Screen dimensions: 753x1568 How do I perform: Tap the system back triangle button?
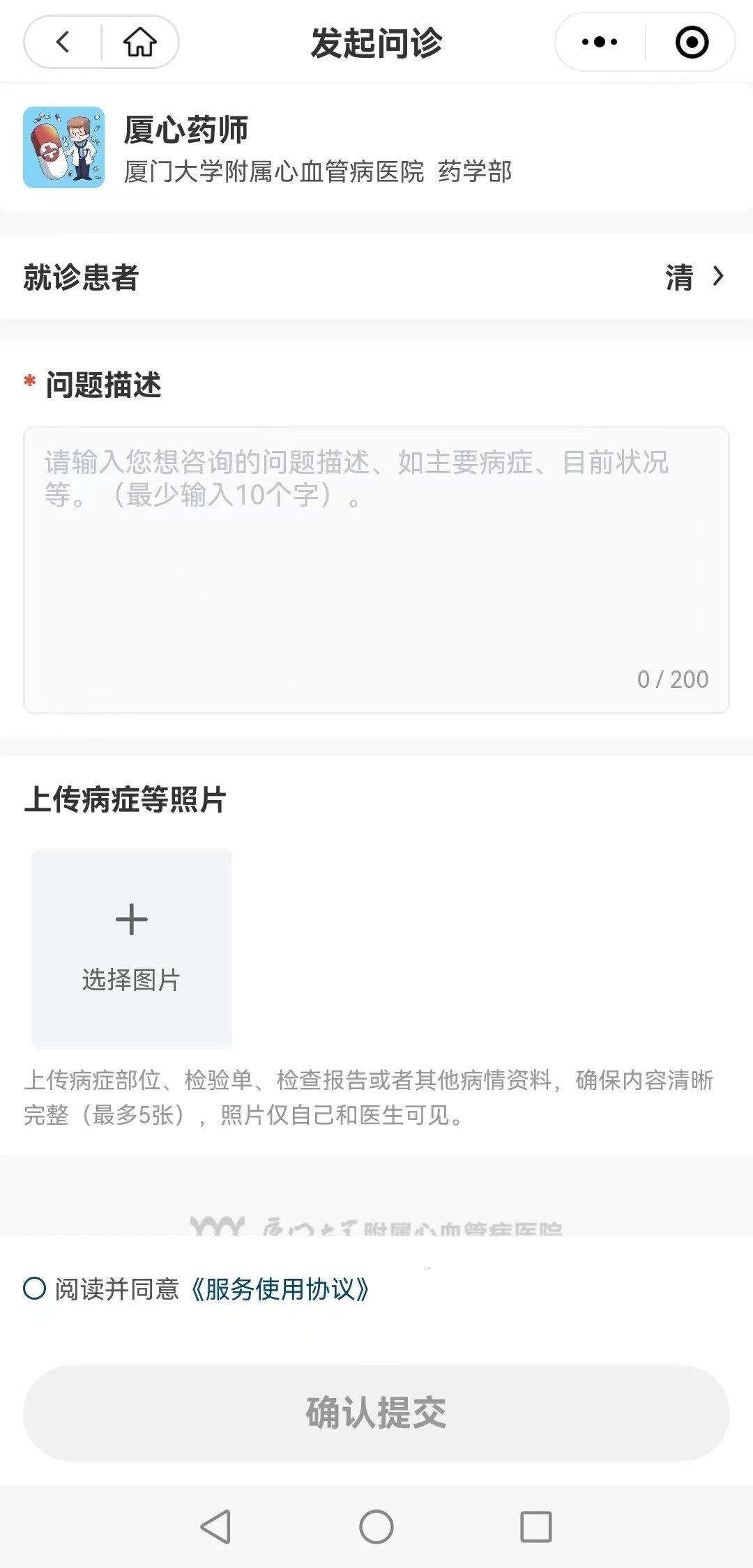click(215, 1527)
